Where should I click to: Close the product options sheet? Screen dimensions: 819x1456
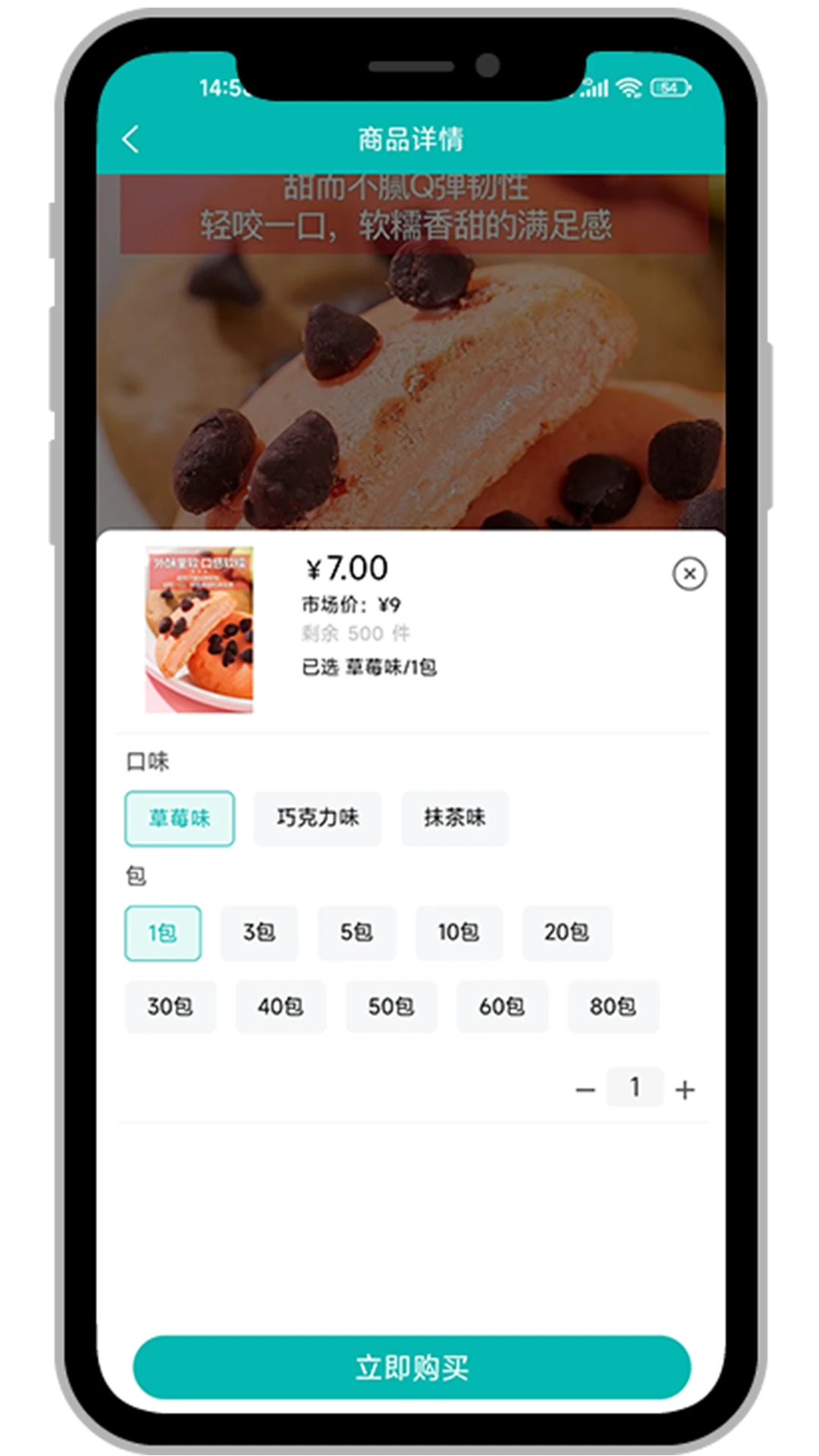(689, 574)
